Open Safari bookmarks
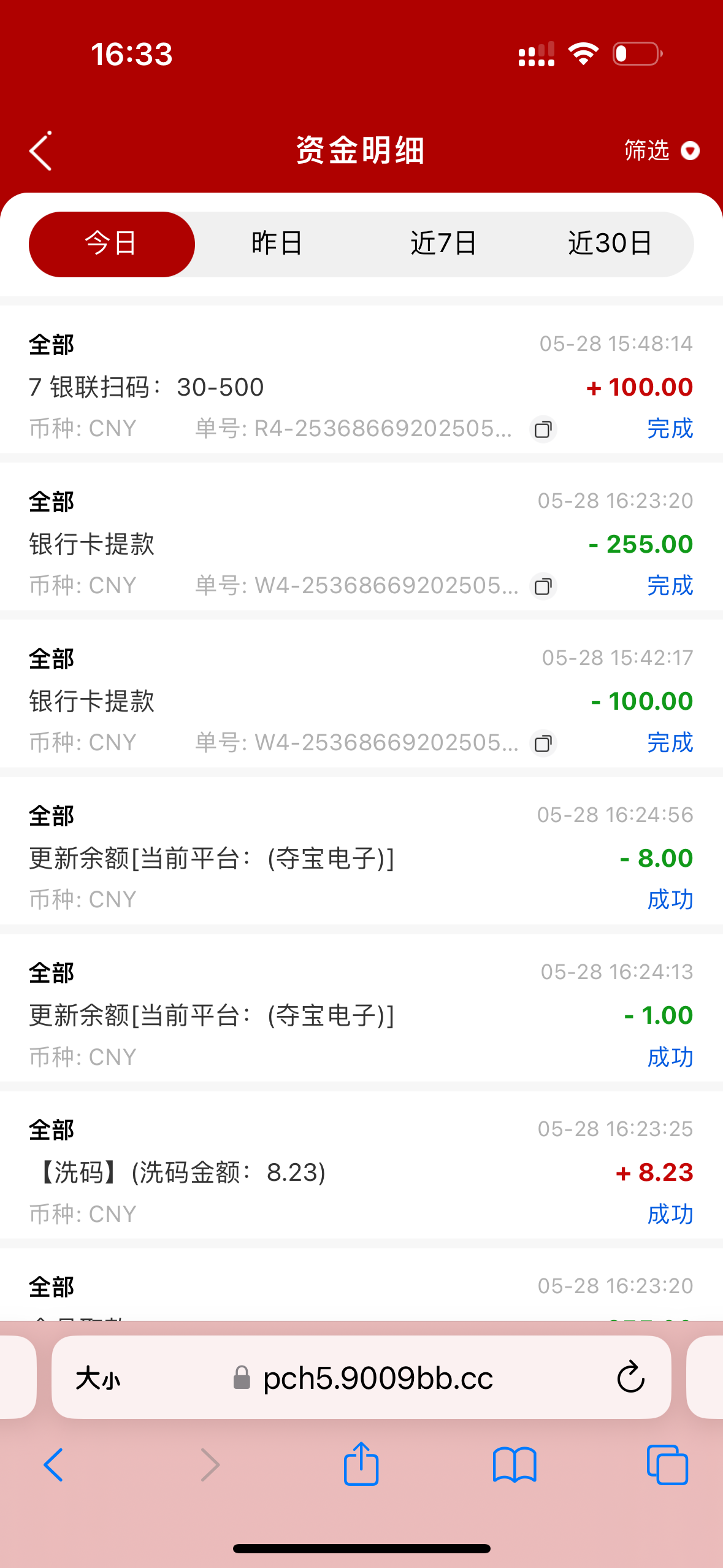The height and width of the screenshot is (1568, 723). click(515, 1465)
